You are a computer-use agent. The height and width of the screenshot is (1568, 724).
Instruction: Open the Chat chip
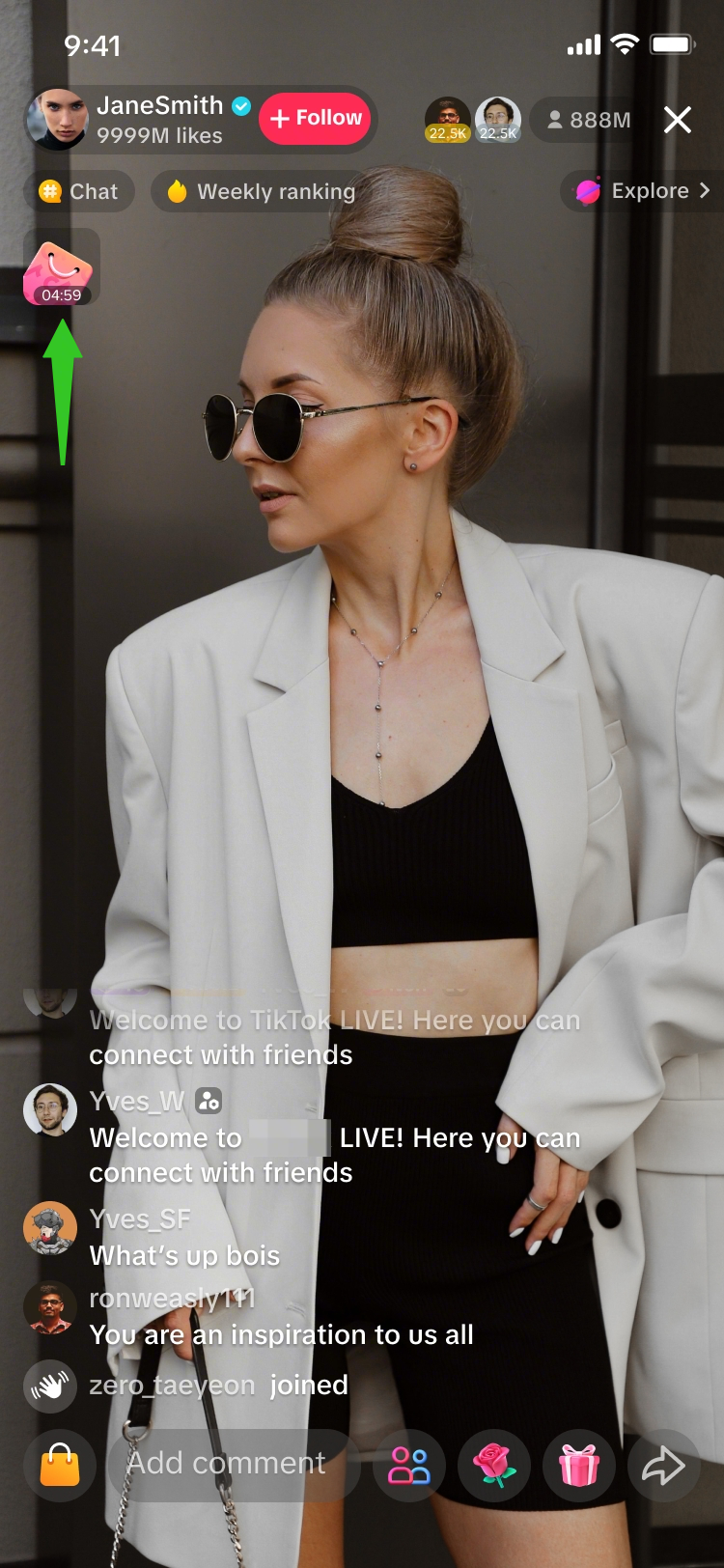pyautogui.click(x=79, y=191)
